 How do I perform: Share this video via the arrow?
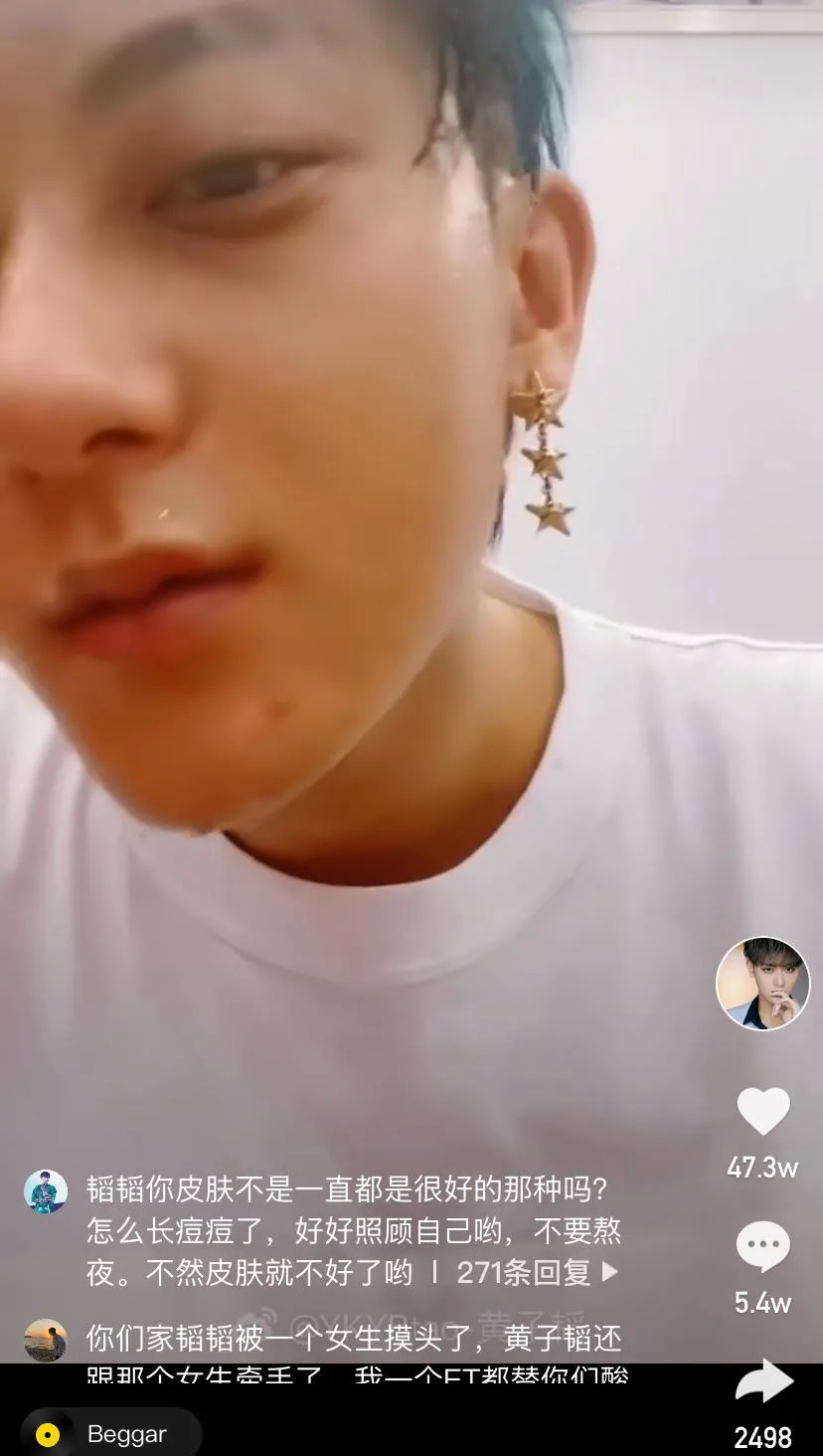pos(762,1382)
